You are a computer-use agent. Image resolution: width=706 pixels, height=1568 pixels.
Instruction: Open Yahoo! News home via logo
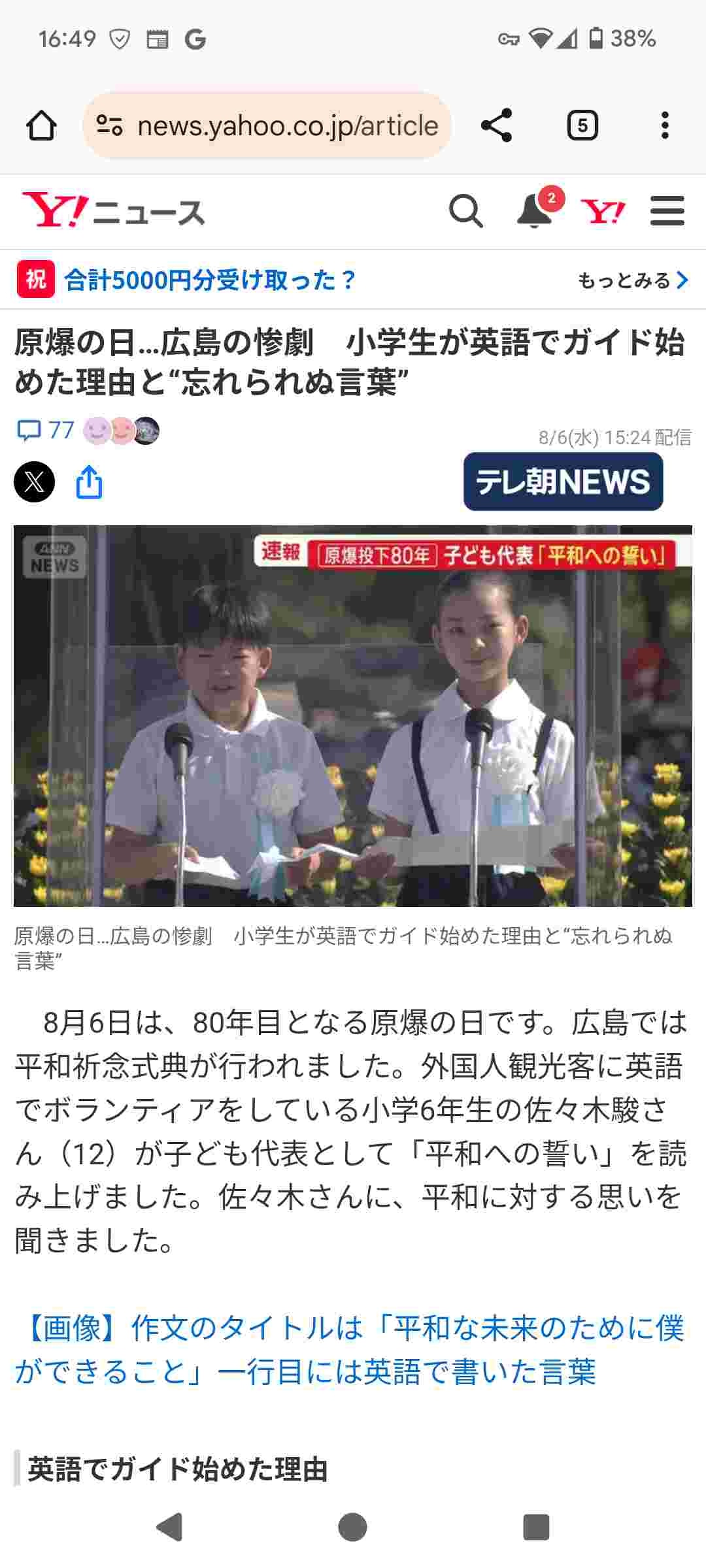tap(113, 211)
